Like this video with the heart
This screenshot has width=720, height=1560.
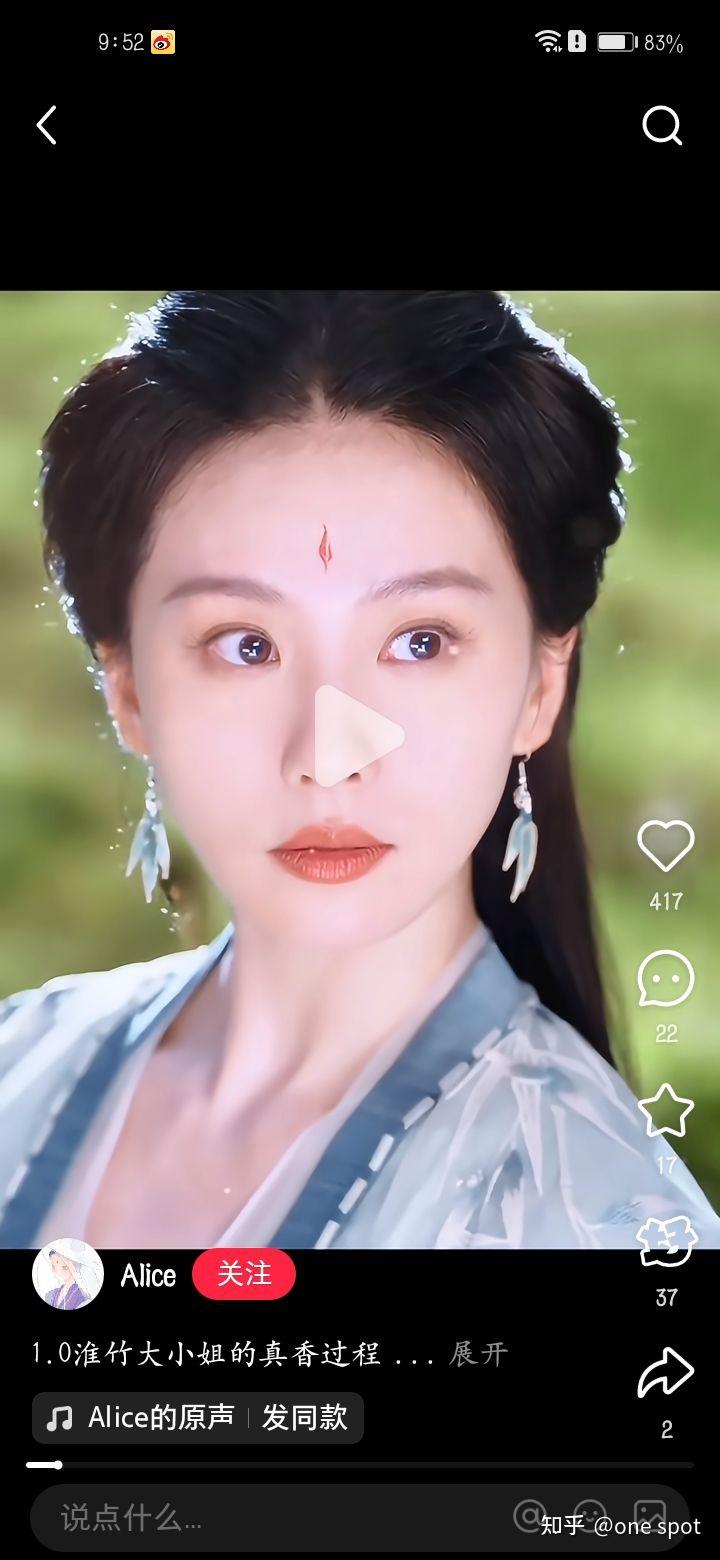[x=666, y=847]
